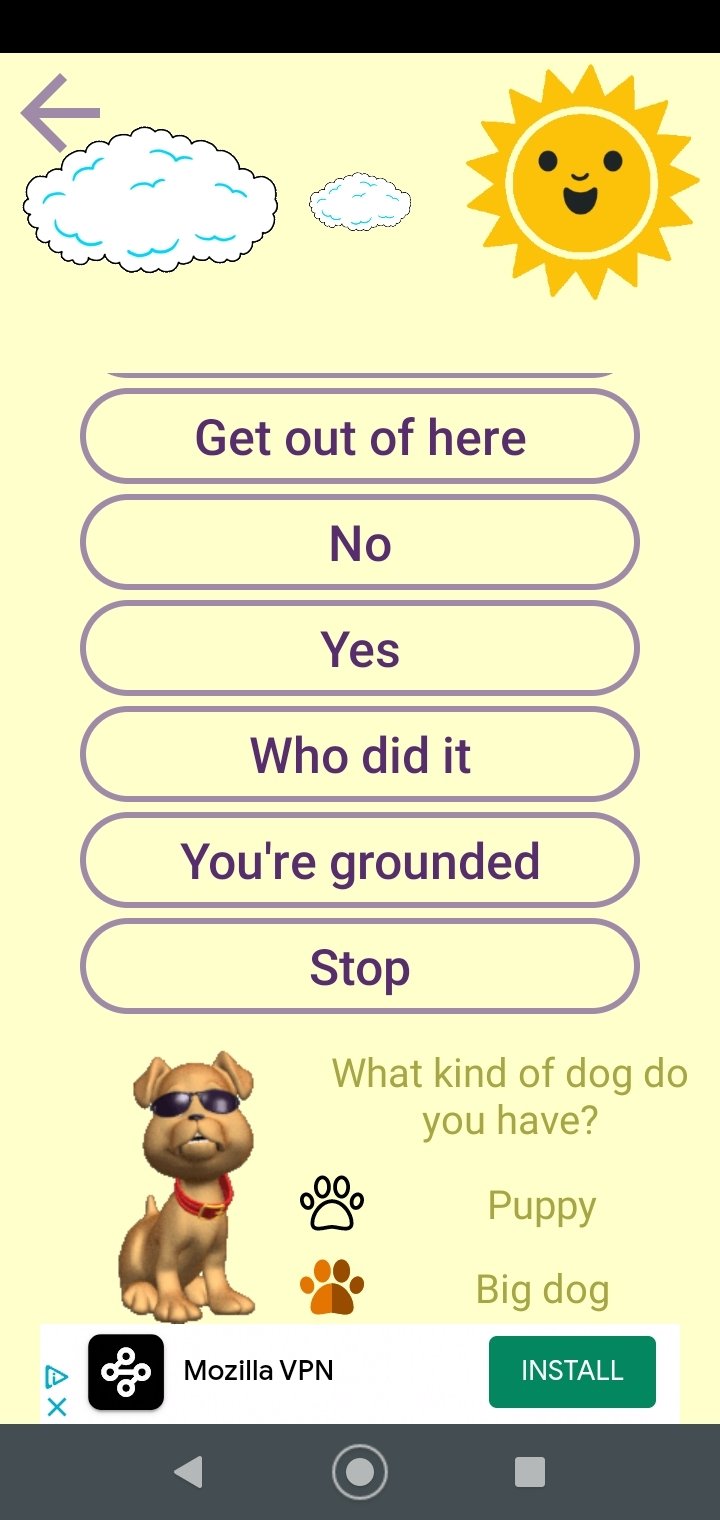The height and width of the screenshot is (1520, 720).
Task: Play the "Get out of here" phrase
Action: pos(360,437)
